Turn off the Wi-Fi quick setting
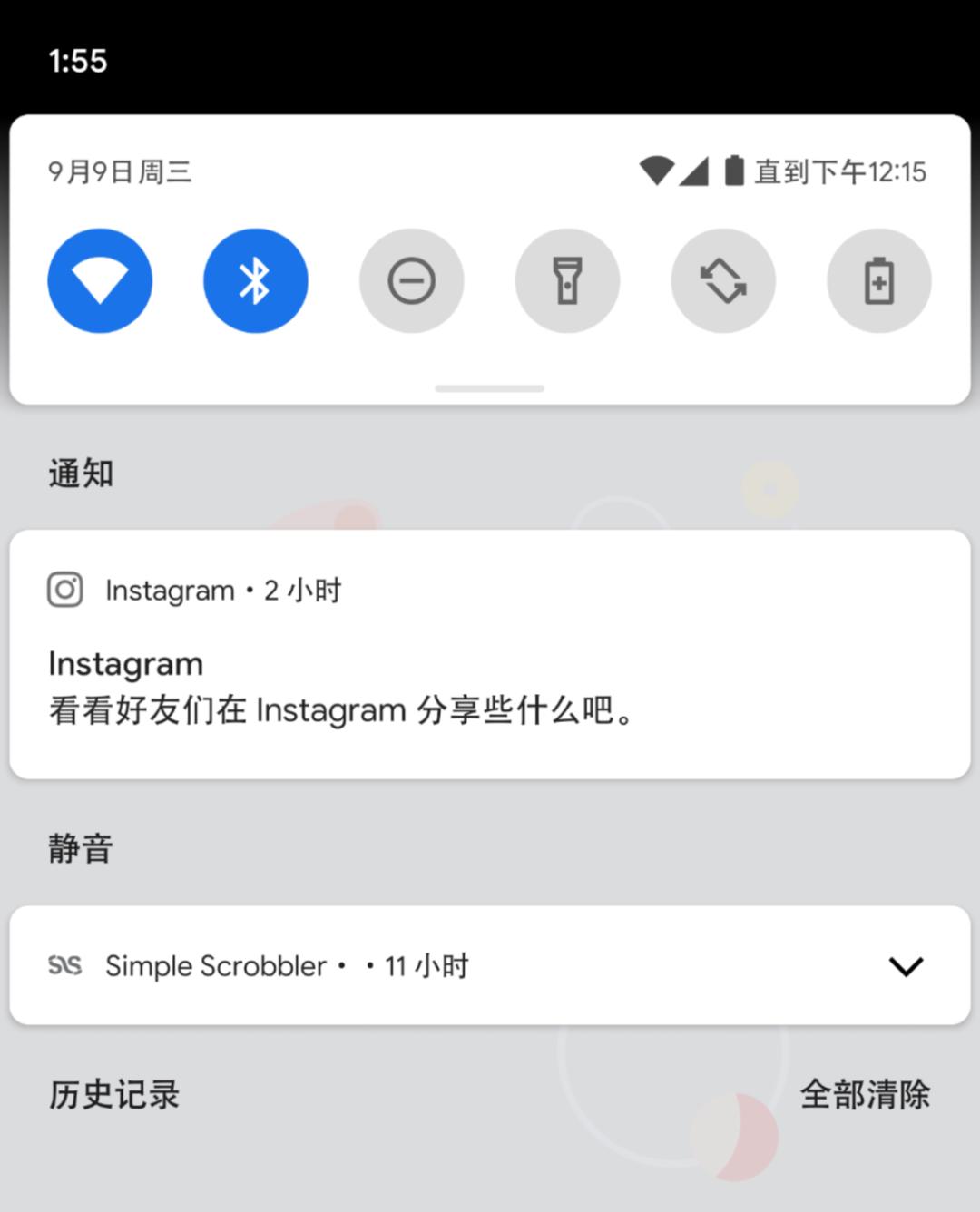 [x=100, y=280]
